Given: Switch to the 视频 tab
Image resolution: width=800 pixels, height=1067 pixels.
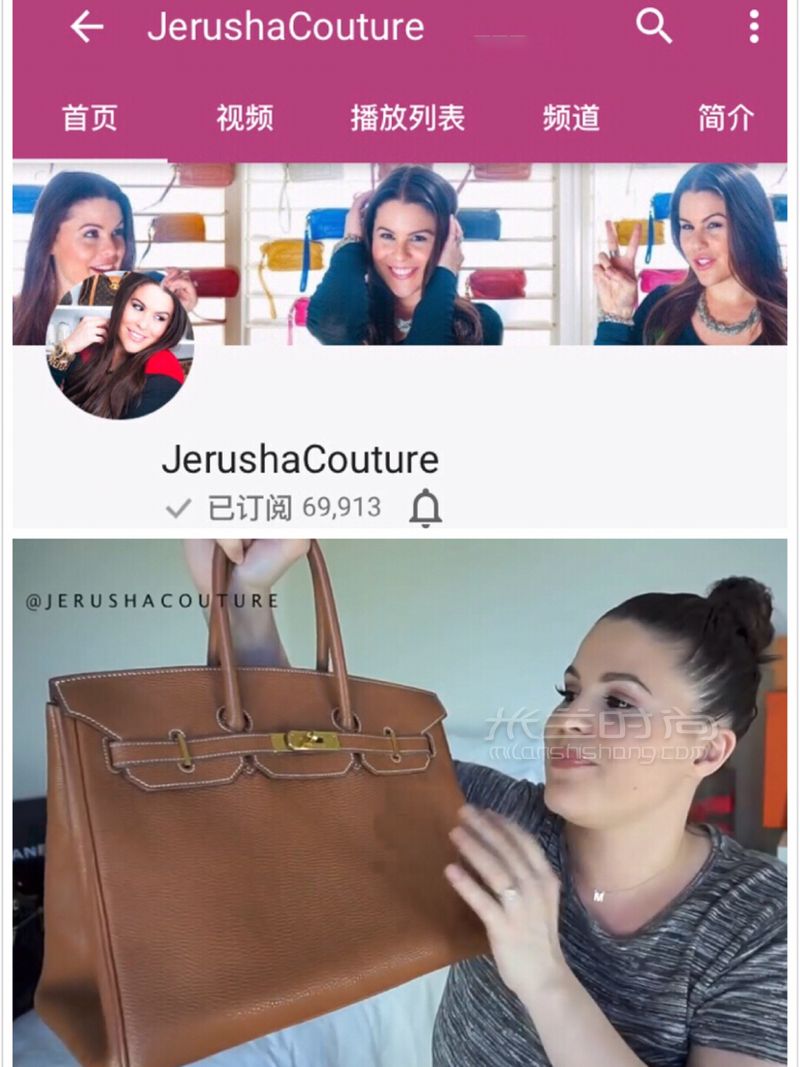Looking at the screenshot, I should [x=244, y=118].
